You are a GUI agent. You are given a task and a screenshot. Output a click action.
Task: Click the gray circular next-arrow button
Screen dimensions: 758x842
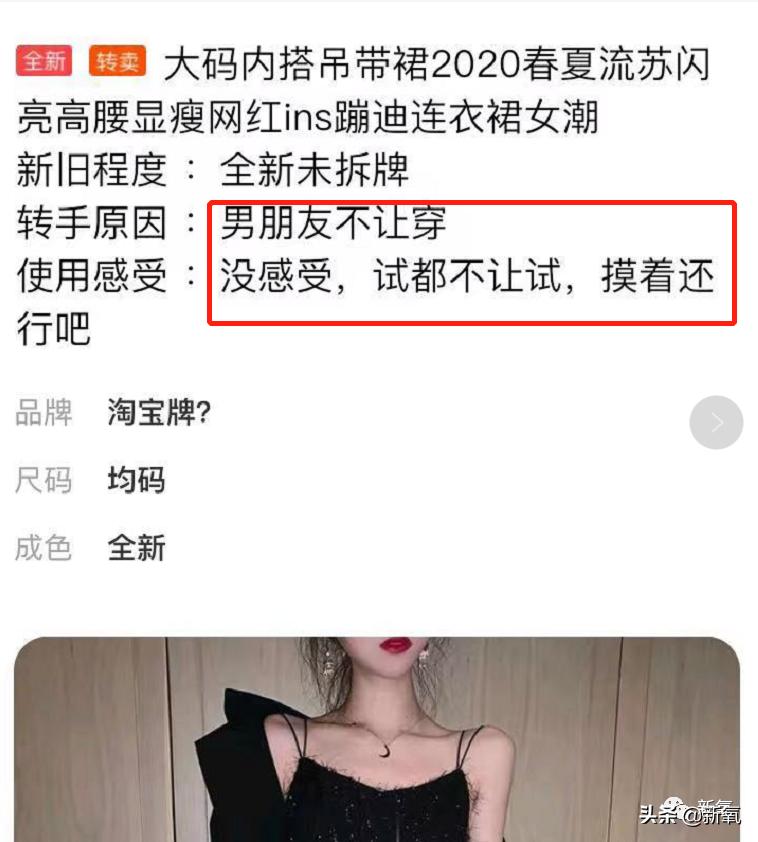(x=716, y=423)
